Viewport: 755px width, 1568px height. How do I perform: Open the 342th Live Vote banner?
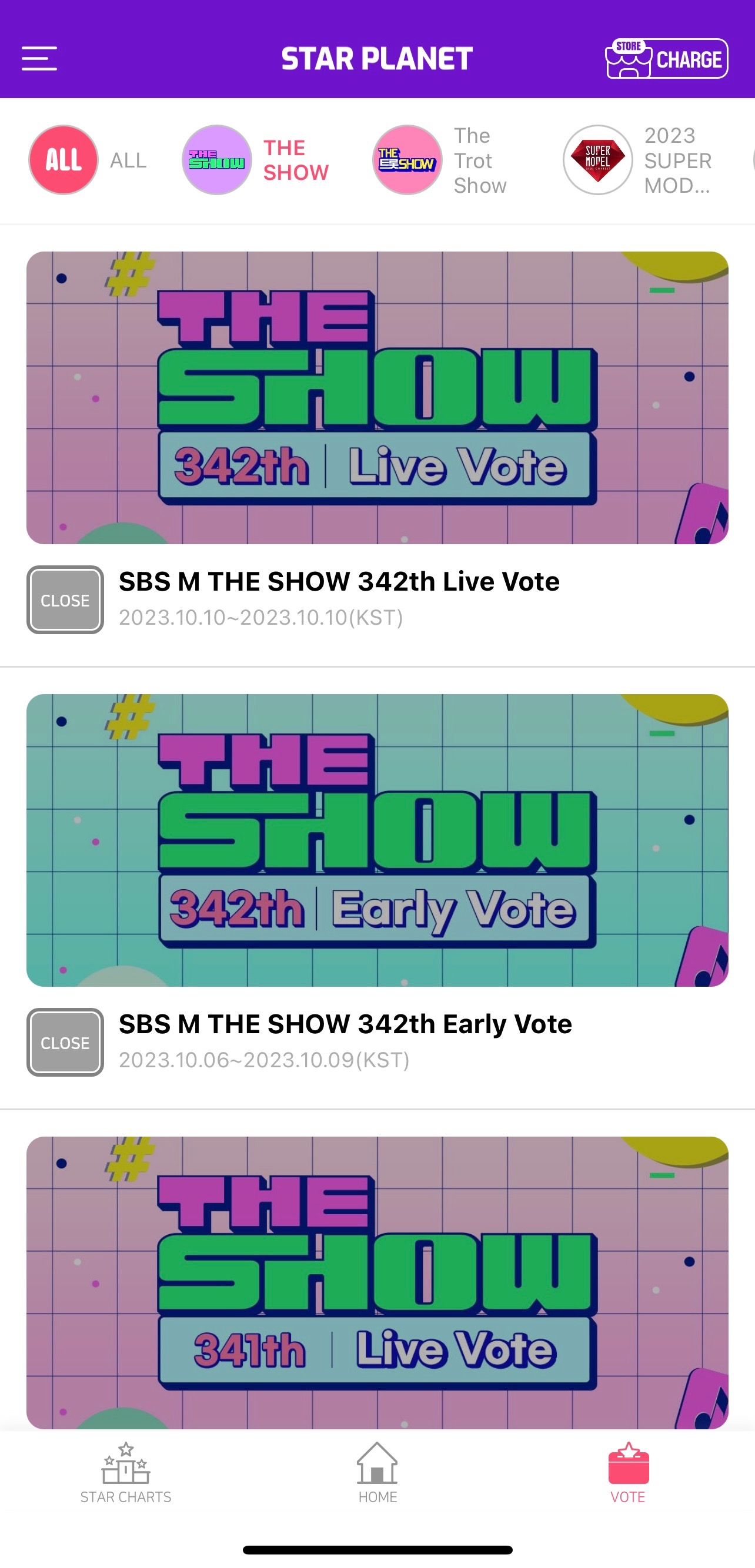click(377, 397)
